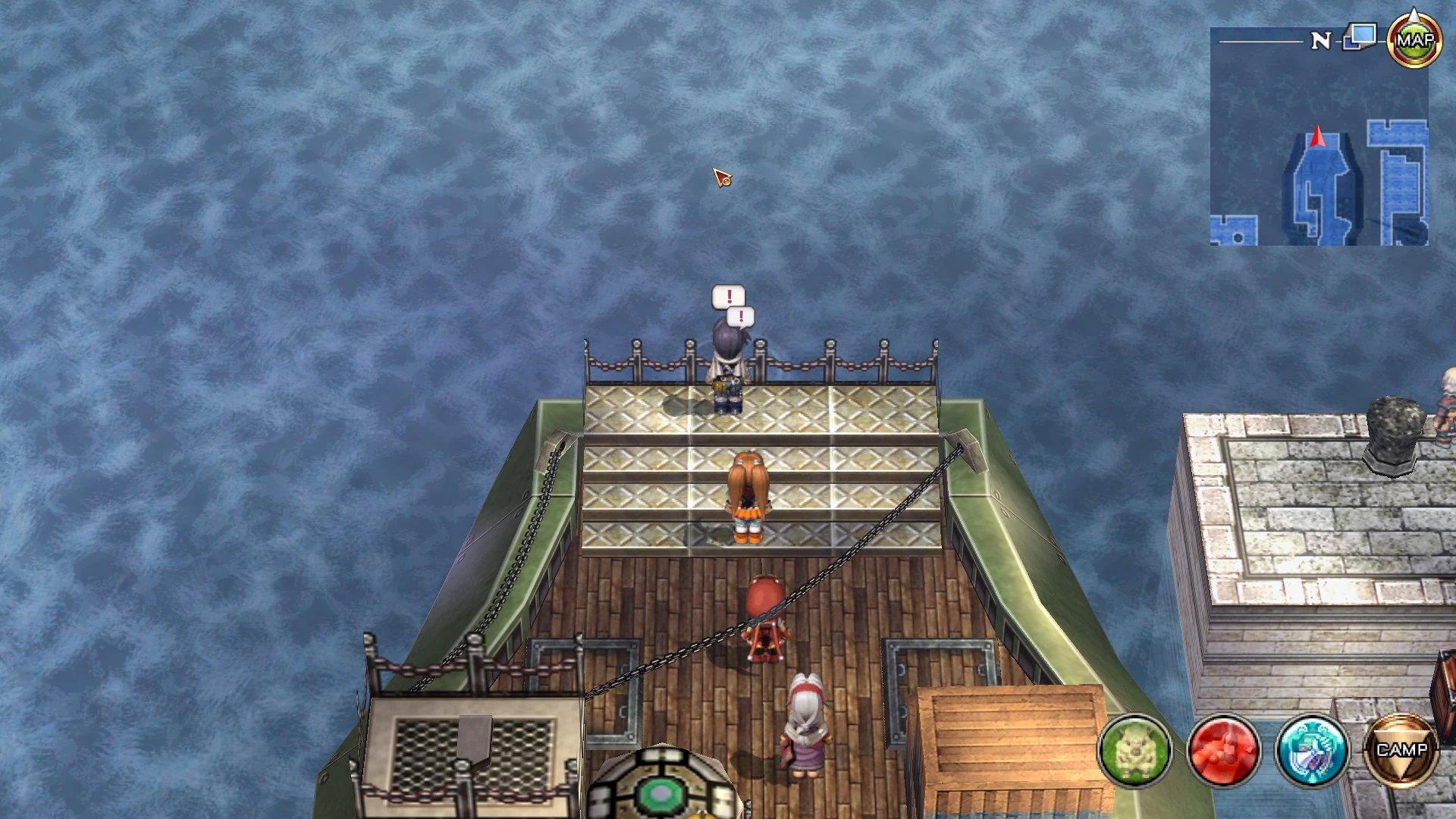Open the CAMP menu
The height and width of the screenshot is (819, 1456).
1401,750
